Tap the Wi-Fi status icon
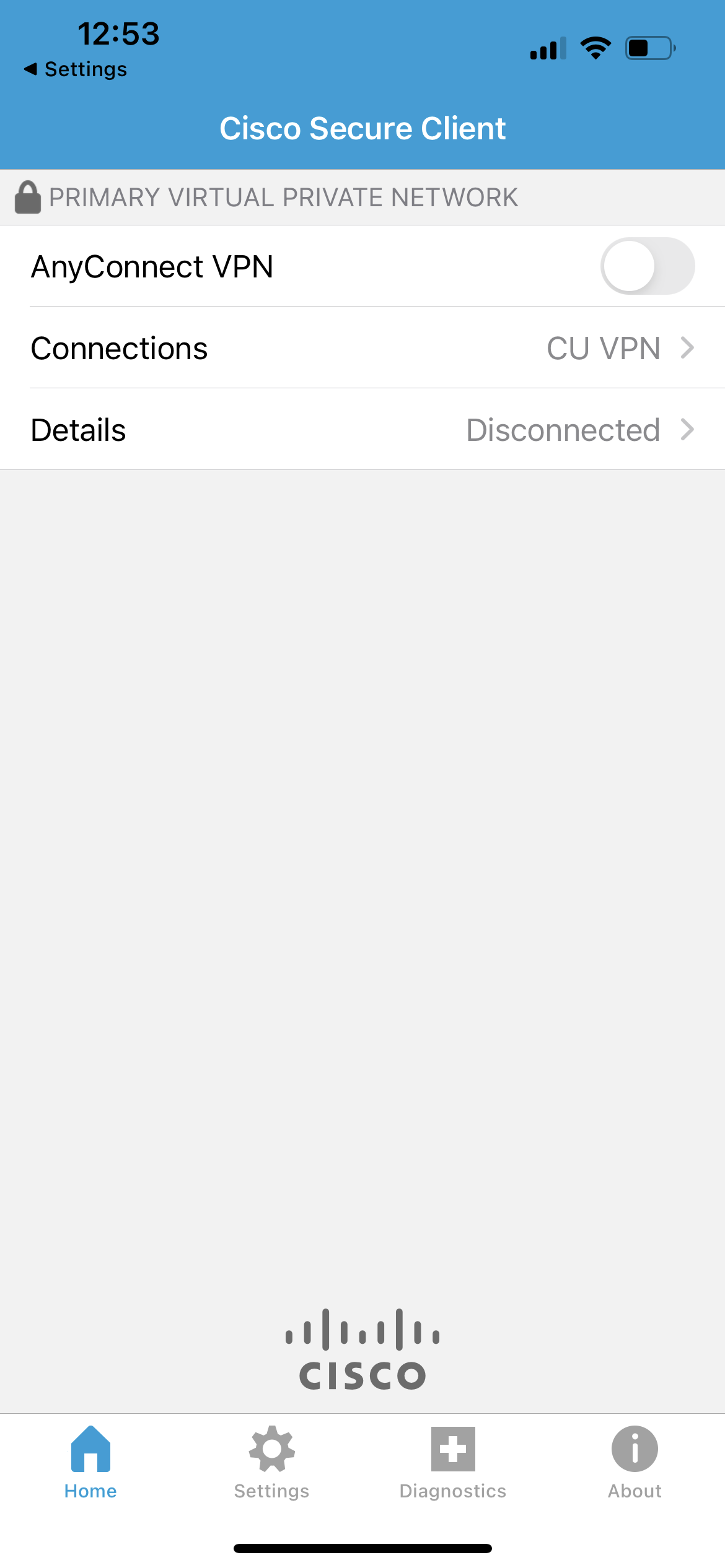The width and height of the screenshot is (725, 1568). pyautogui.click(x=594, y=47)
